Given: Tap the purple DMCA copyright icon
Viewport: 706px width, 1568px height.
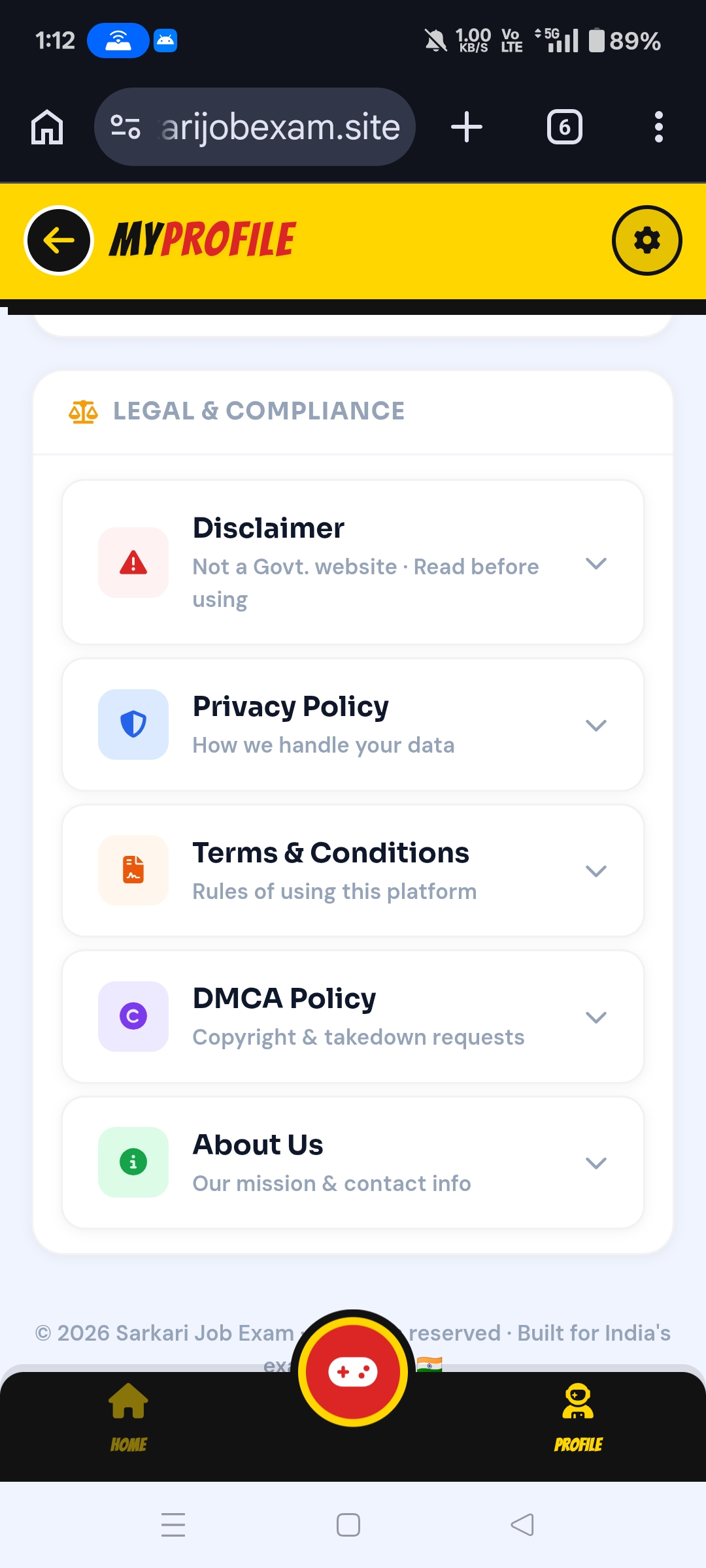Looking at the screenshot, I should (x=133, y=1017).
